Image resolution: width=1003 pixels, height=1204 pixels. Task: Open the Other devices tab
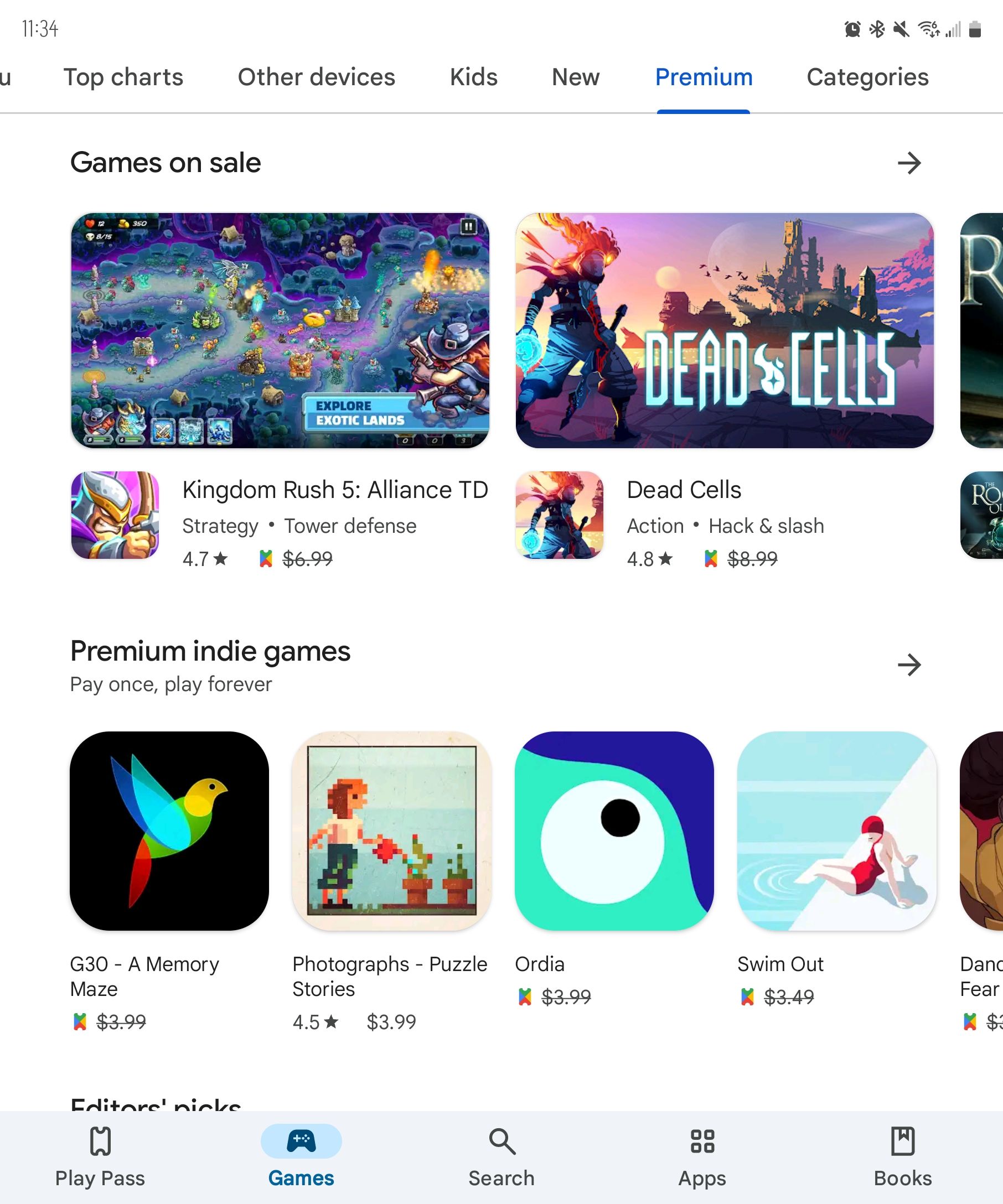(316, 77)
